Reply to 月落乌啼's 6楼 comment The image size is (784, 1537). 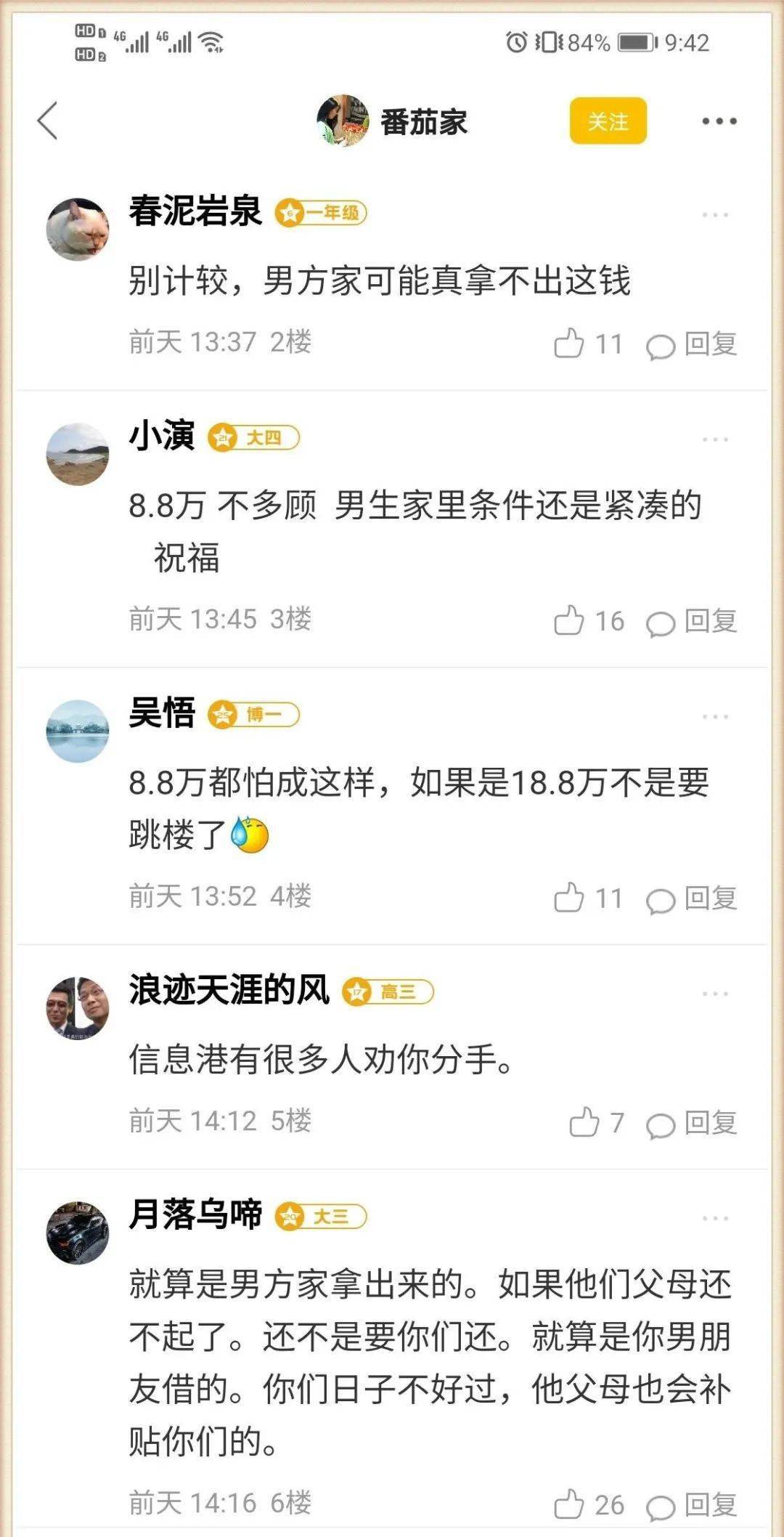point(692,1506)
